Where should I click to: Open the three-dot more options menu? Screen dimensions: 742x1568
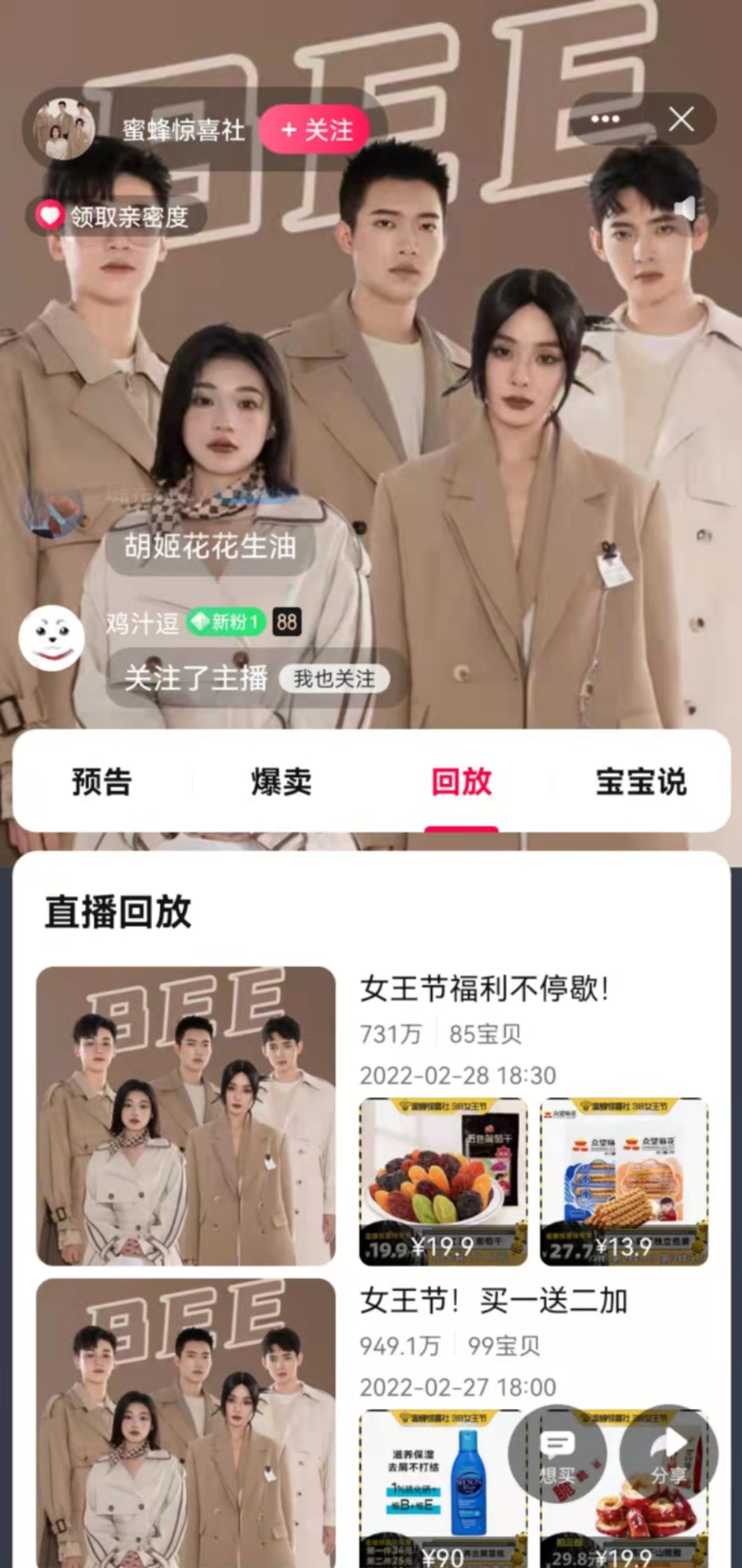point(605,120)
